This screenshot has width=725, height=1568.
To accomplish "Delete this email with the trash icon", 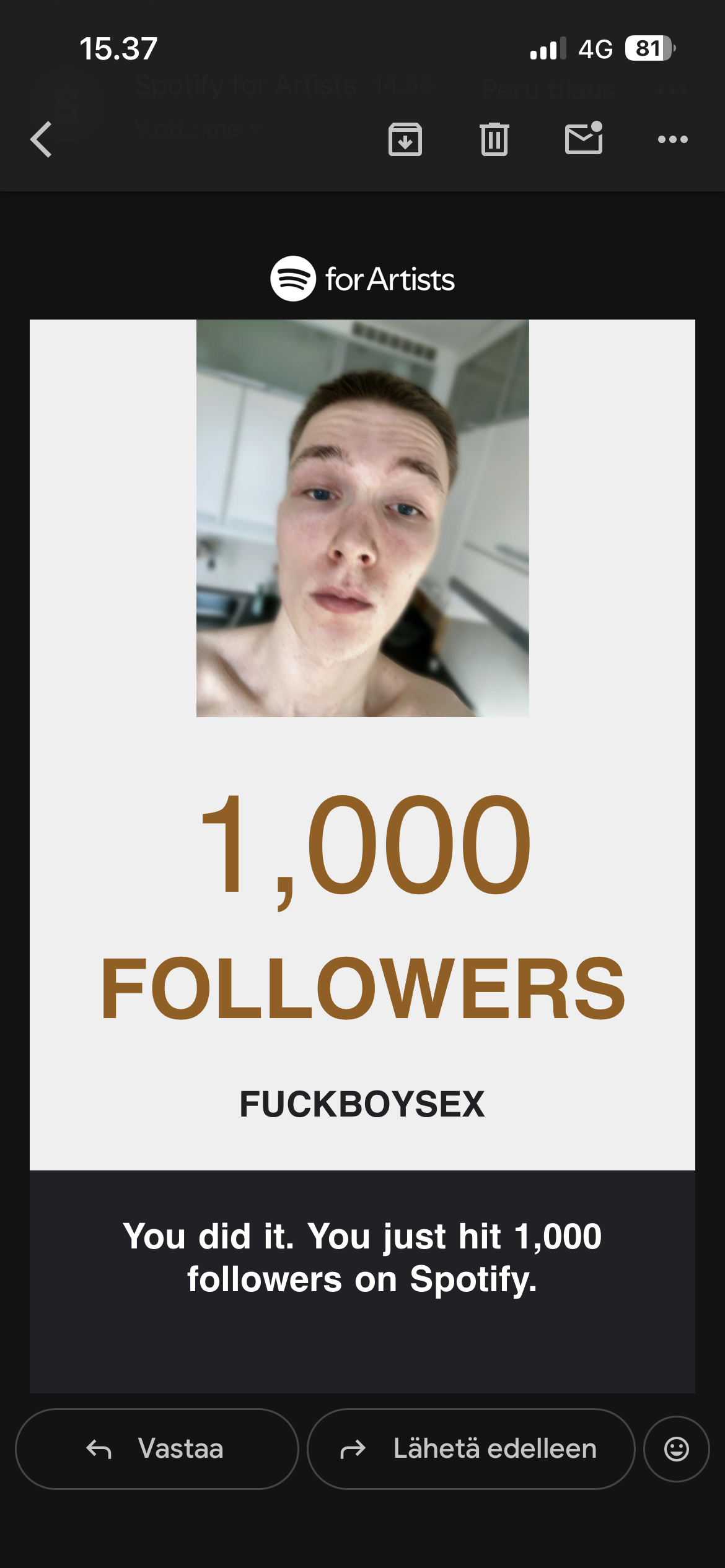I will pyautogui.click(x=494, y=139).
